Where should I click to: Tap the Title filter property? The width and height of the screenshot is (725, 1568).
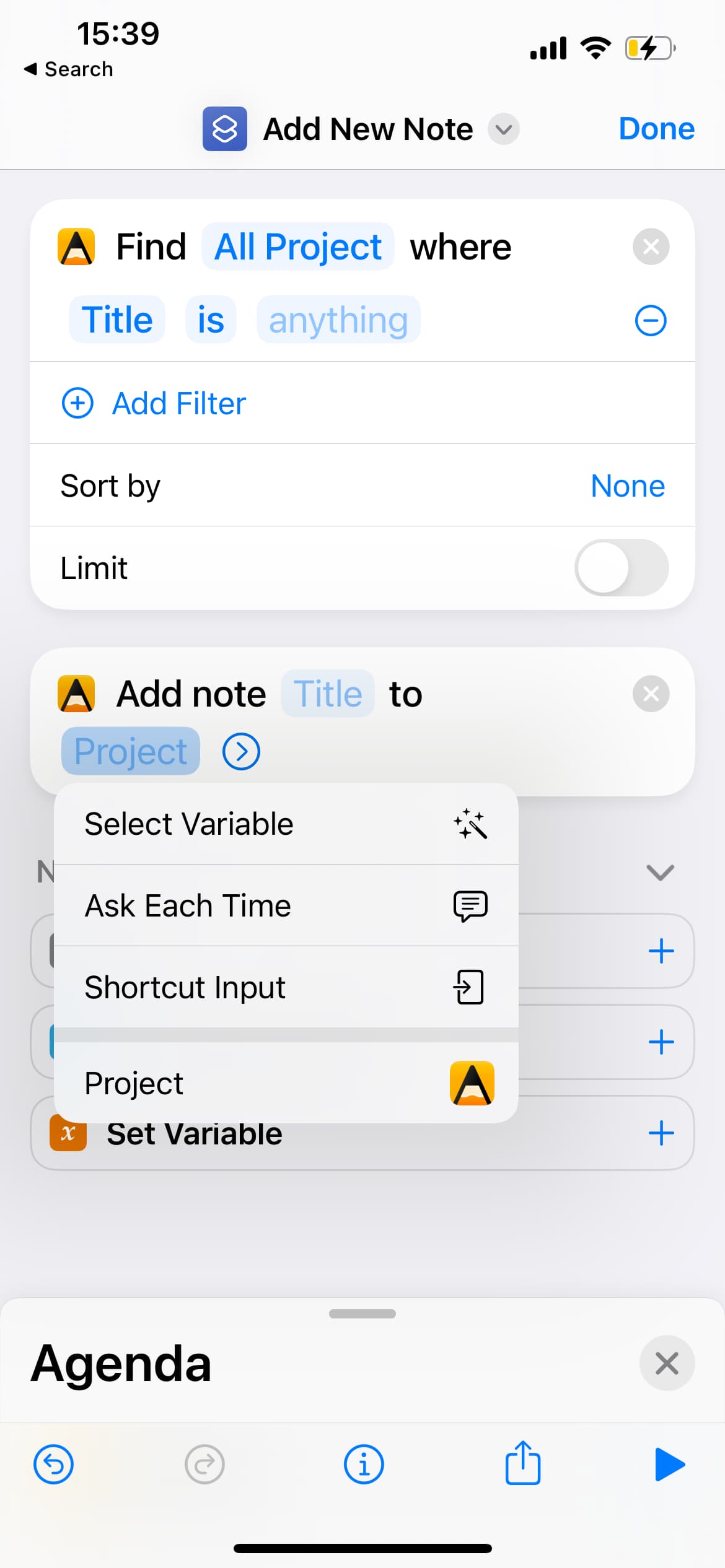click(117, 320)
